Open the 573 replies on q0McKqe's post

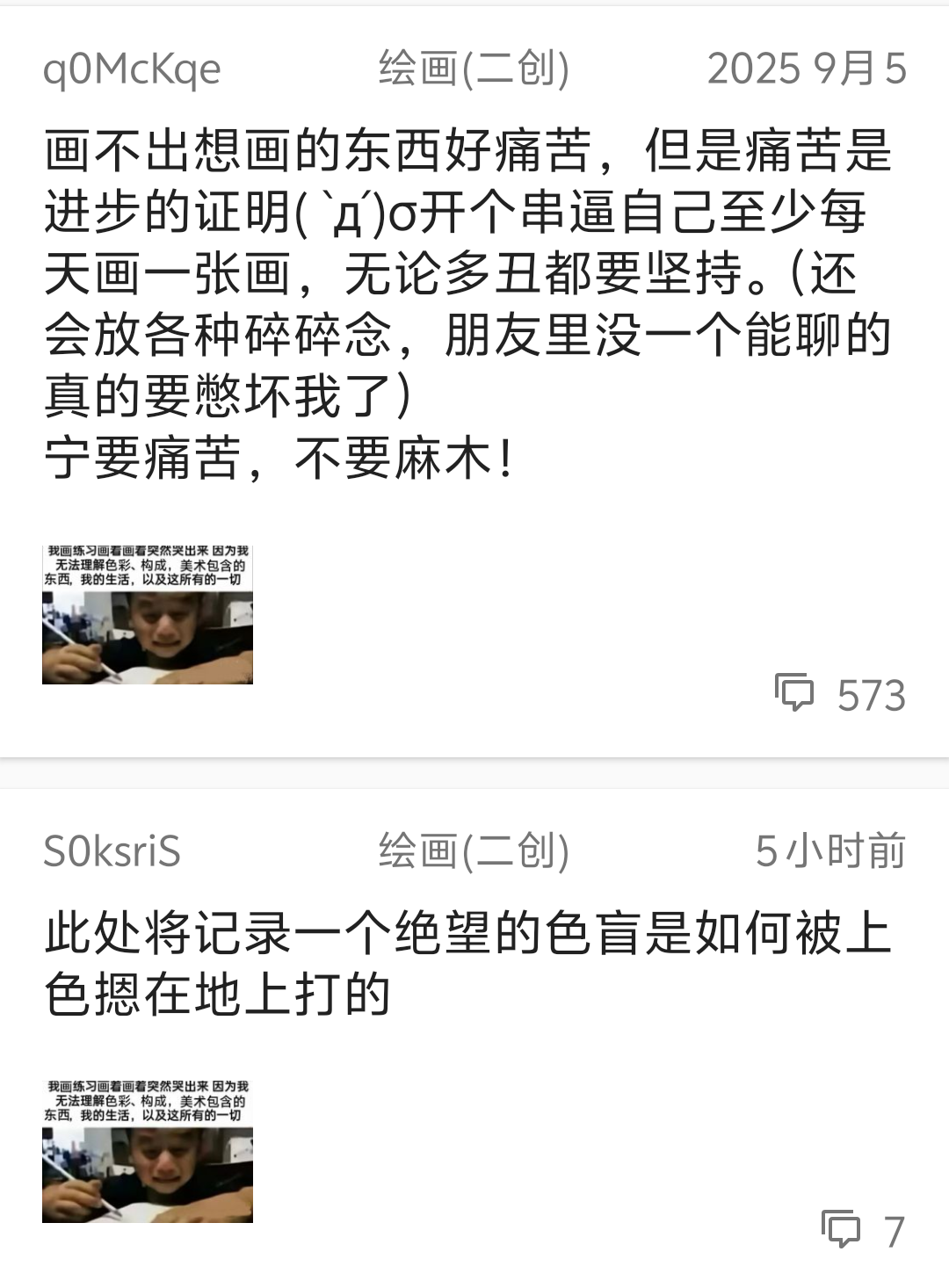(x=840, y=694)
